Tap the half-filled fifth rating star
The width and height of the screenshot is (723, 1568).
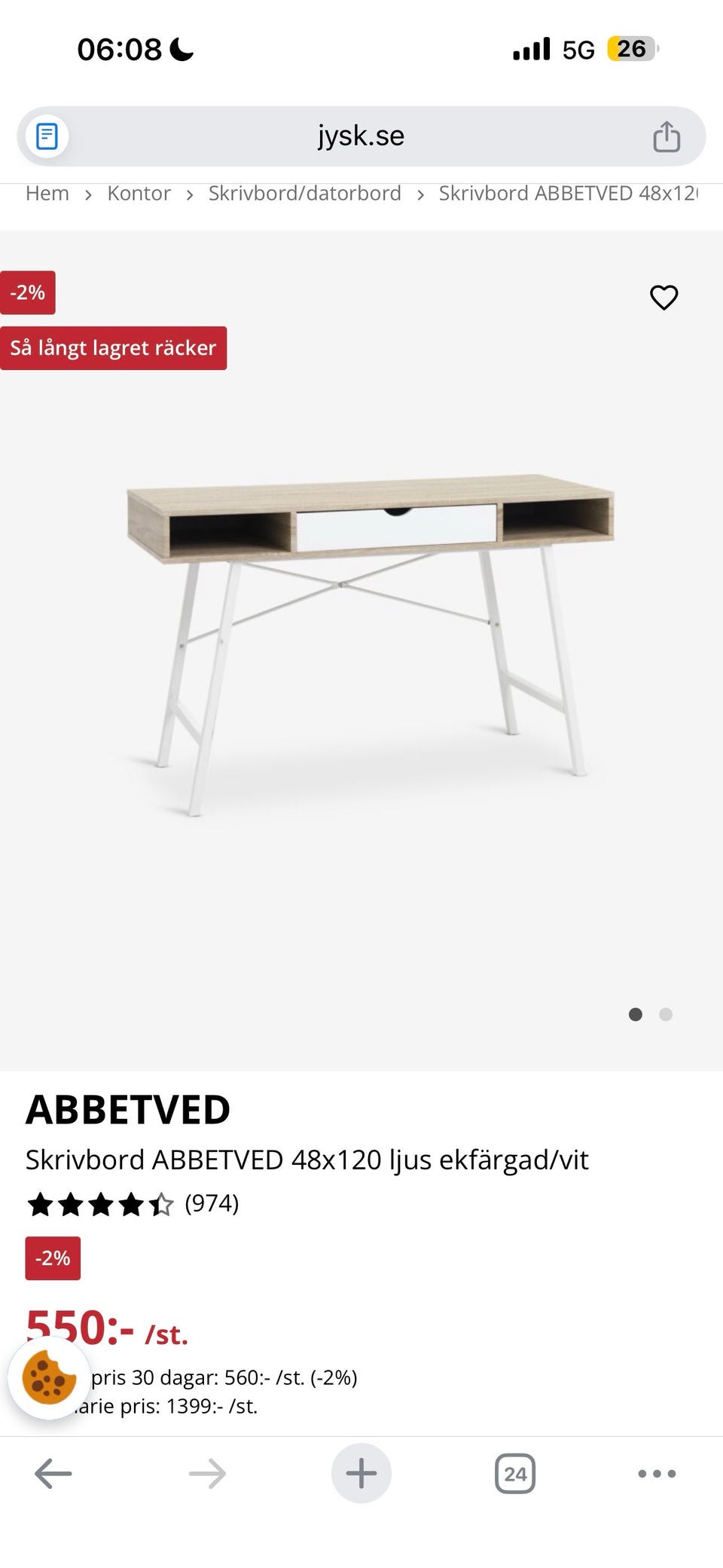(160, 1203)
